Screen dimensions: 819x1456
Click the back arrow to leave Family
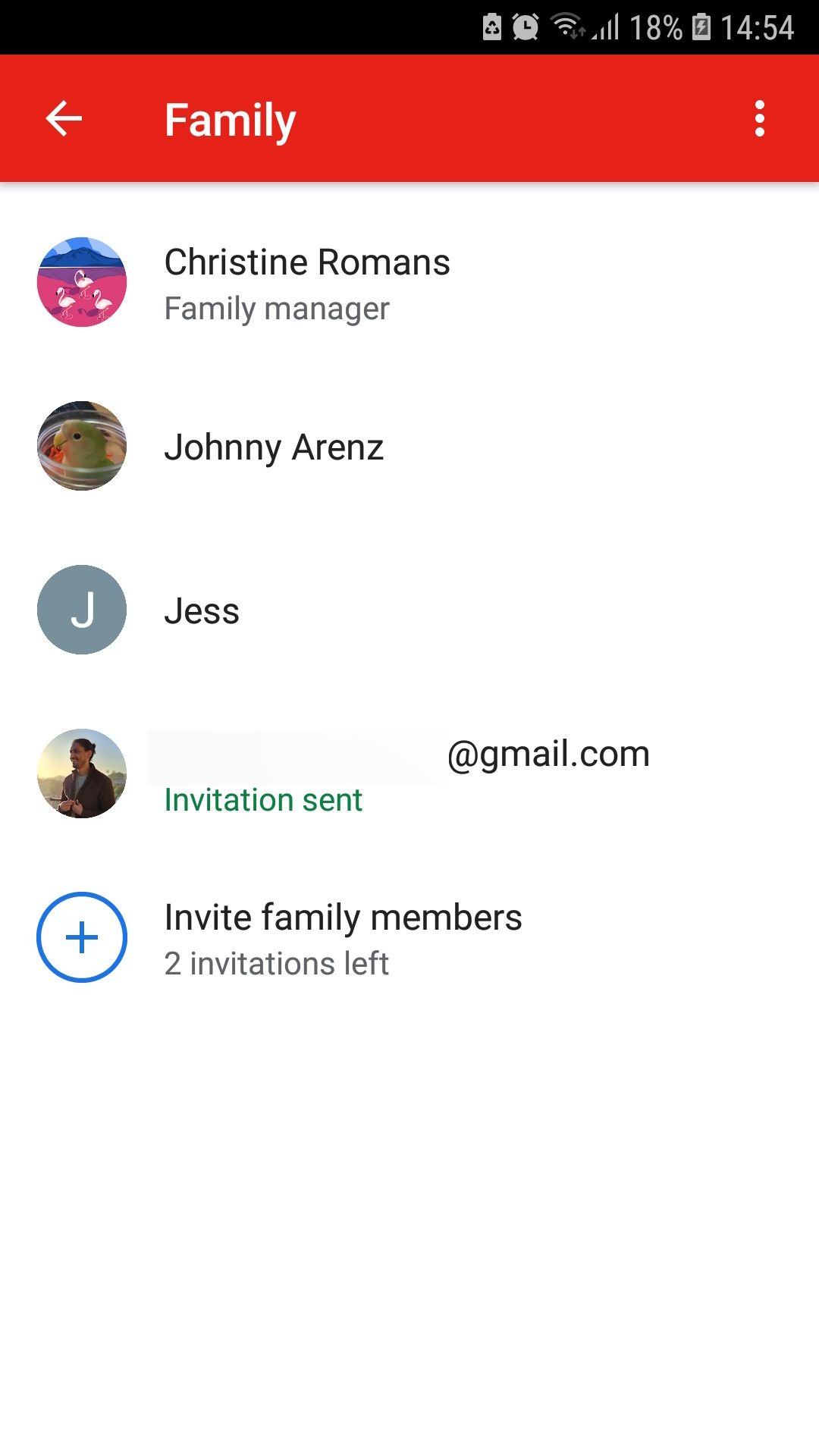(62, 119)
